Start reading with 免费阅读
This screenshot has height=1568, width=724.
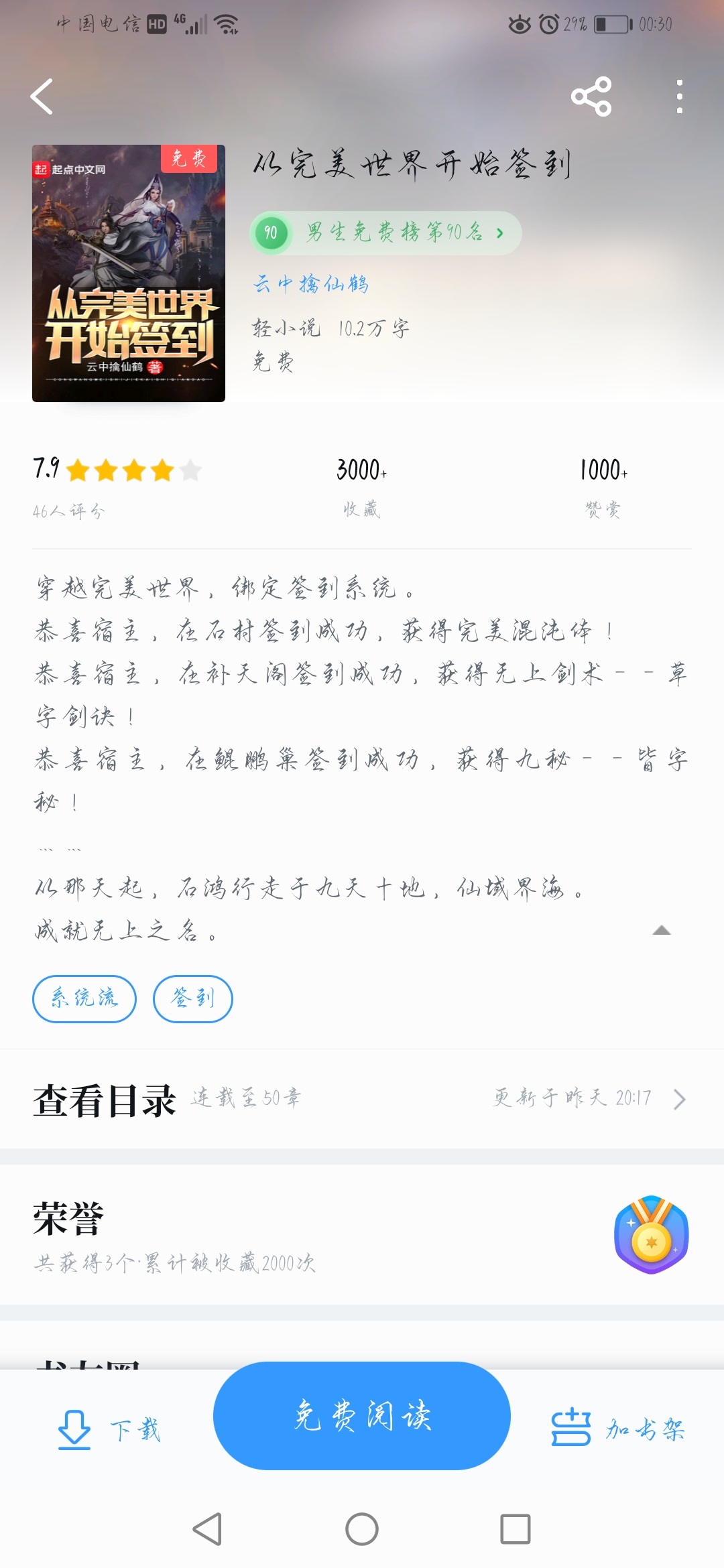[x=362, y=1415]
